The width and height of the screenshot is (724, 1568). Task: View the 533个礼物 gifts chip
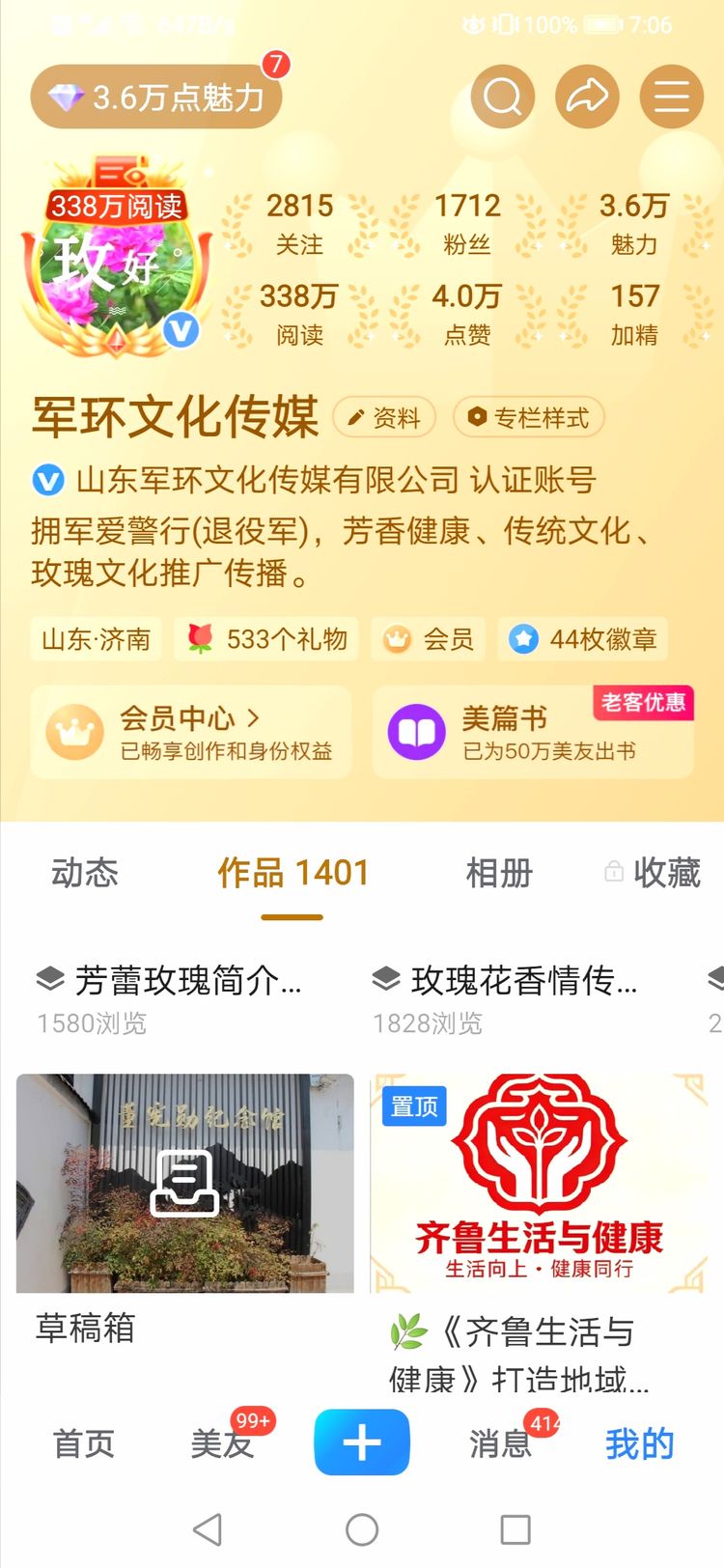(x=266, y=639)
